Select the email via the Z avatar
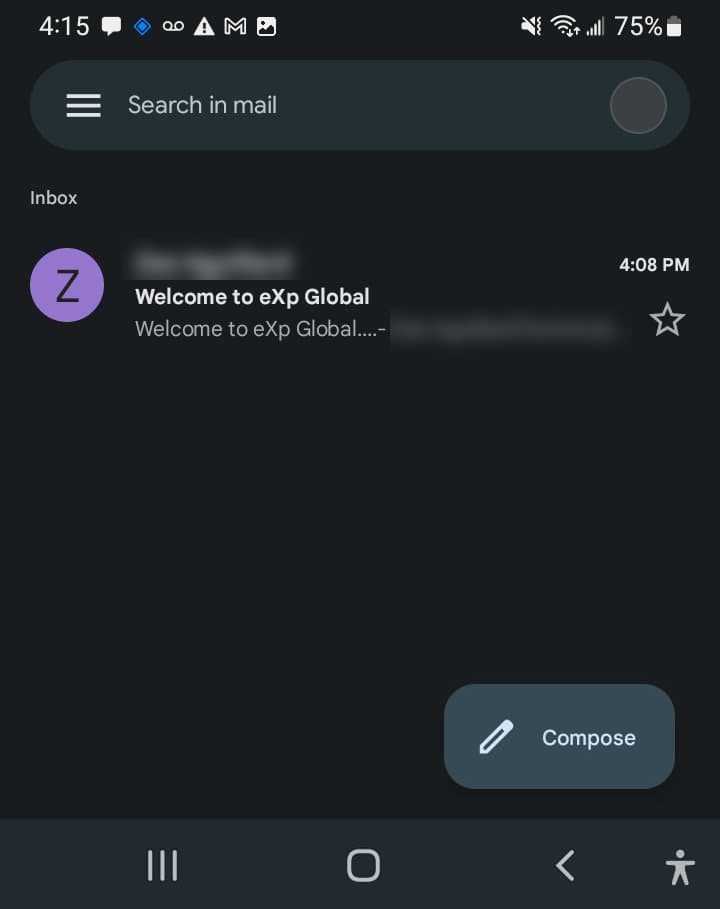This screenshot has width=720, height=909. click(67, 285)
